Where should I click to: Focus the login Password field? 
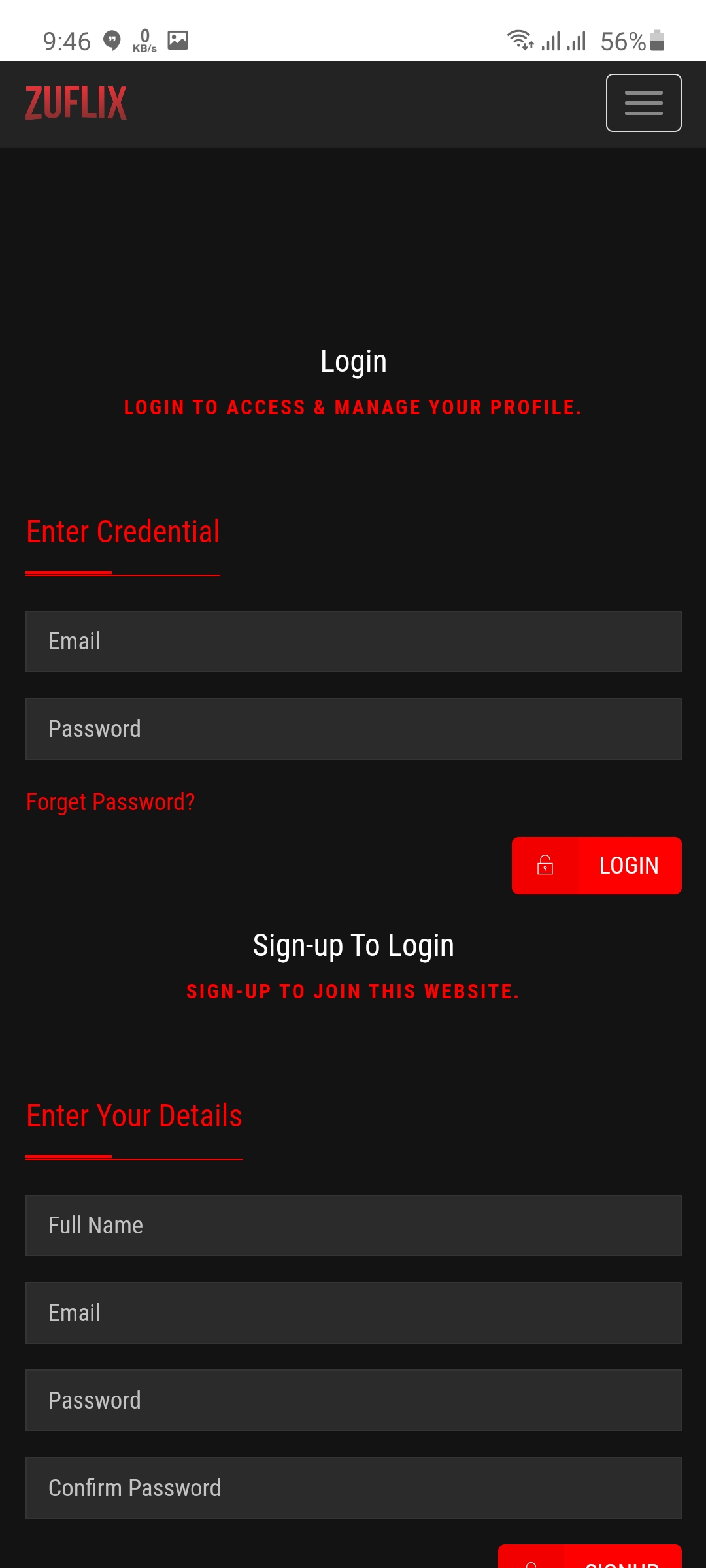point(353,728)
